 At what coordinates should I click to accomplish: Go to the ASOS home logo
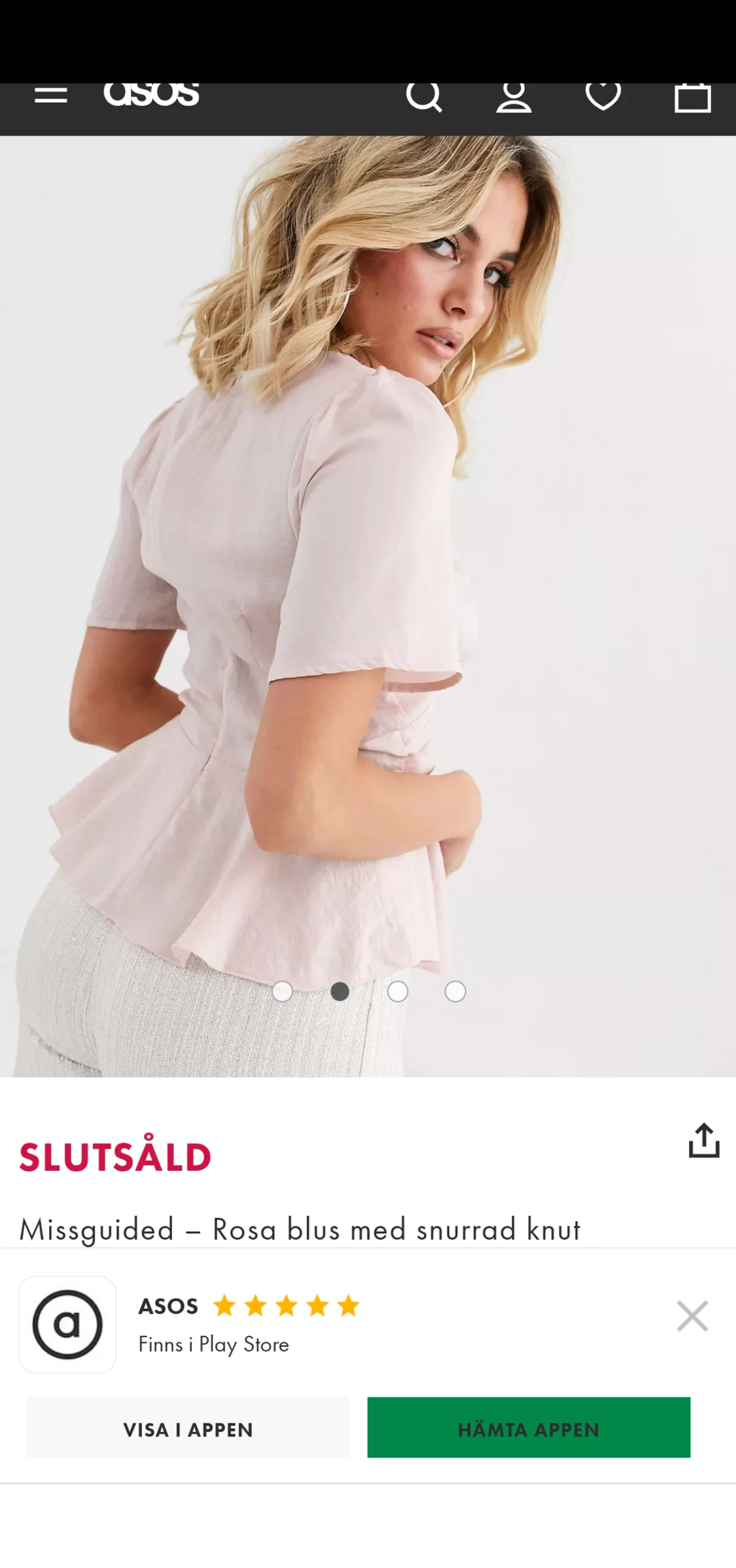[151, 94]
